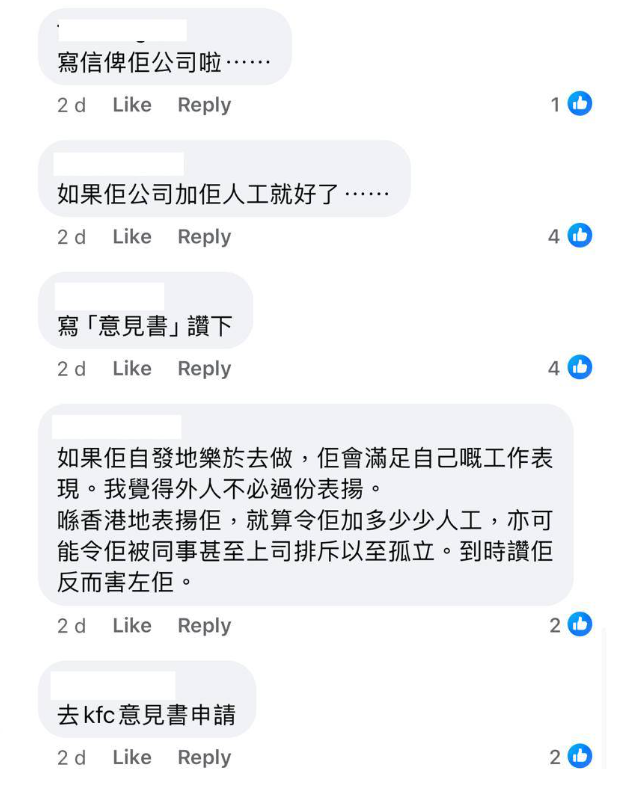
Task: Like the comment 寫「意見書」讚下
Action: [x=131, y=369]
